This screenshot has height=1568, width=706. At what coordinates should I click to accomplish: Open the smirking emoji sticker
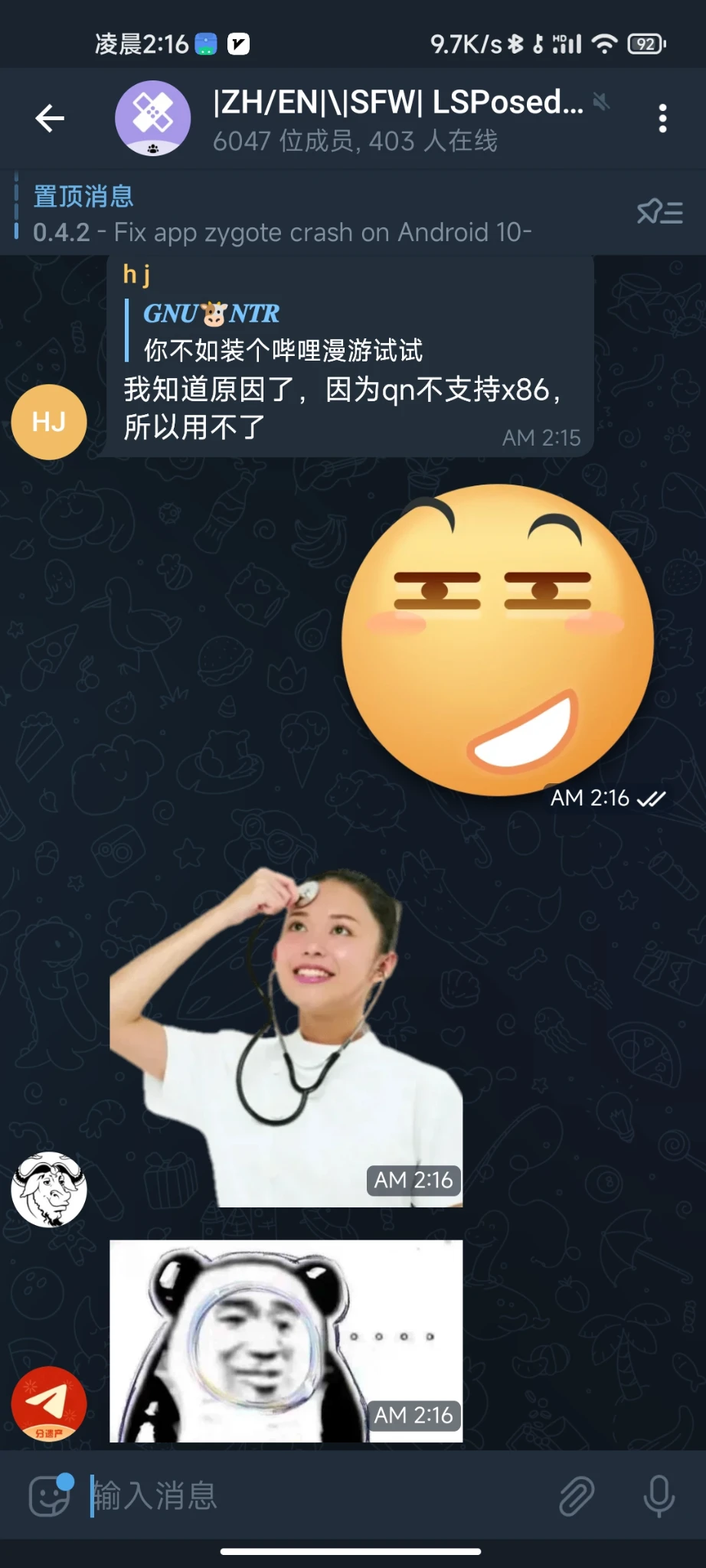(498, 639)
